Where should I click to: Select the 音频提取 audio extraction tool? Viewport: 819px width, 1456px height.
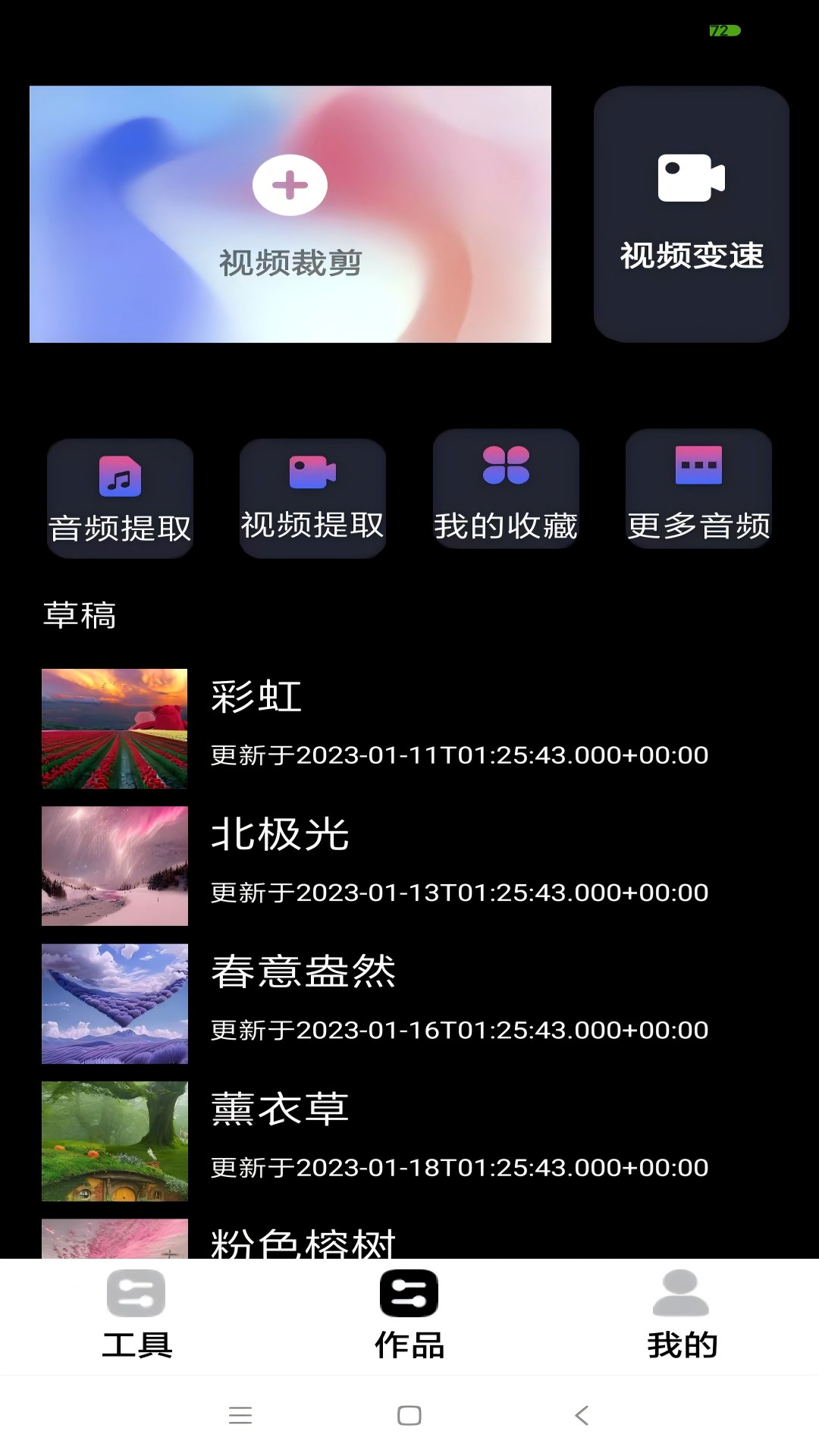[120, 498]
